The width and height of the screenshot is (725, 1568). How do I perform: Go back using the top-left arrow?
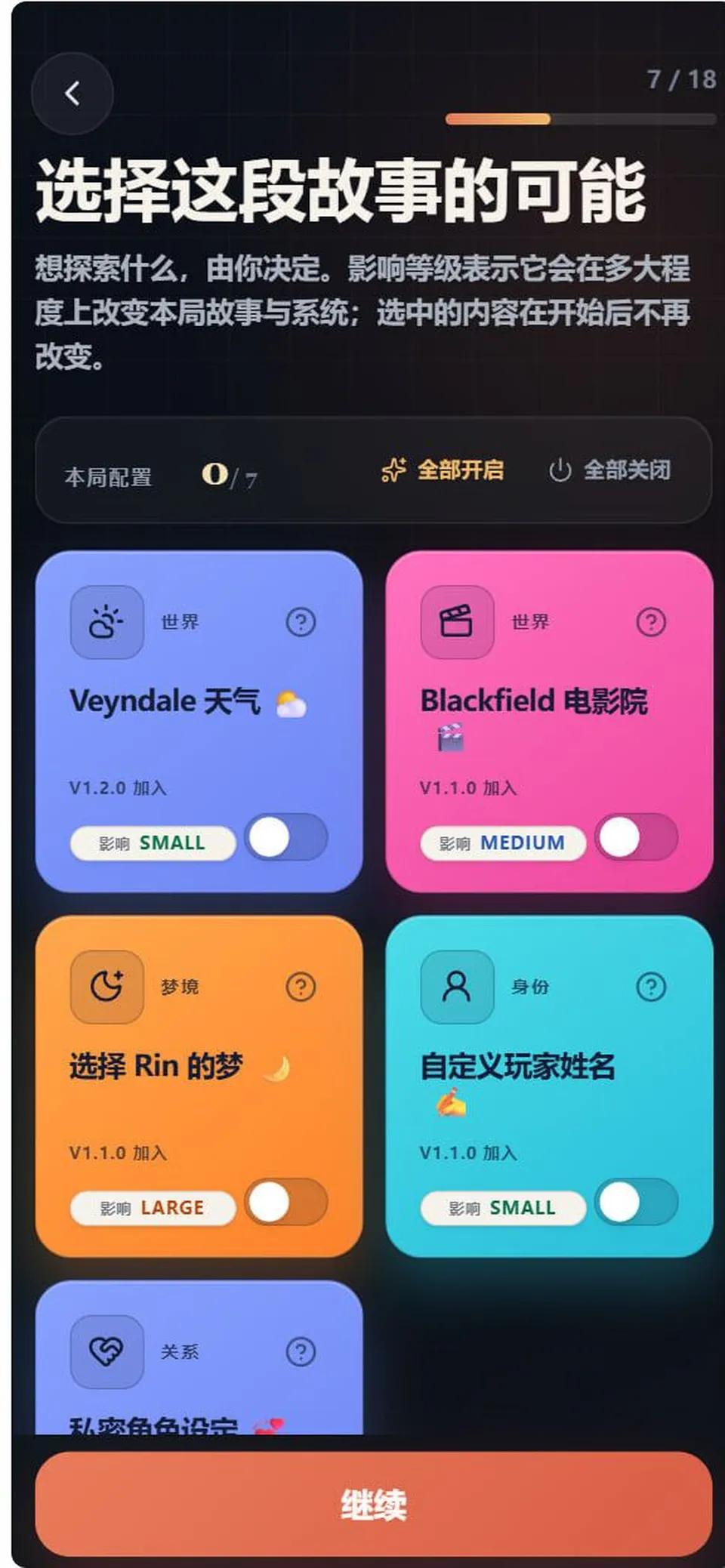tap(72, 94)
